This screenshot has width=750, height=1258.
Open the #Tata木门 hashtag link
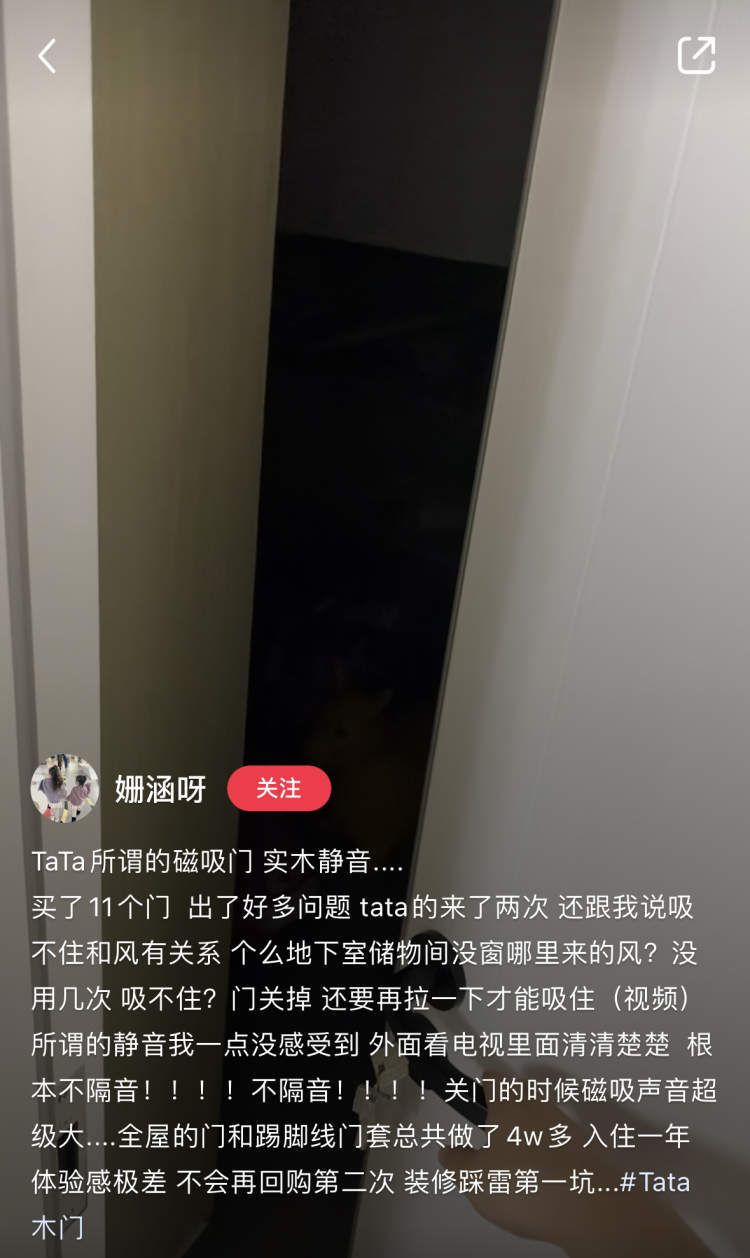point(655,1182)
